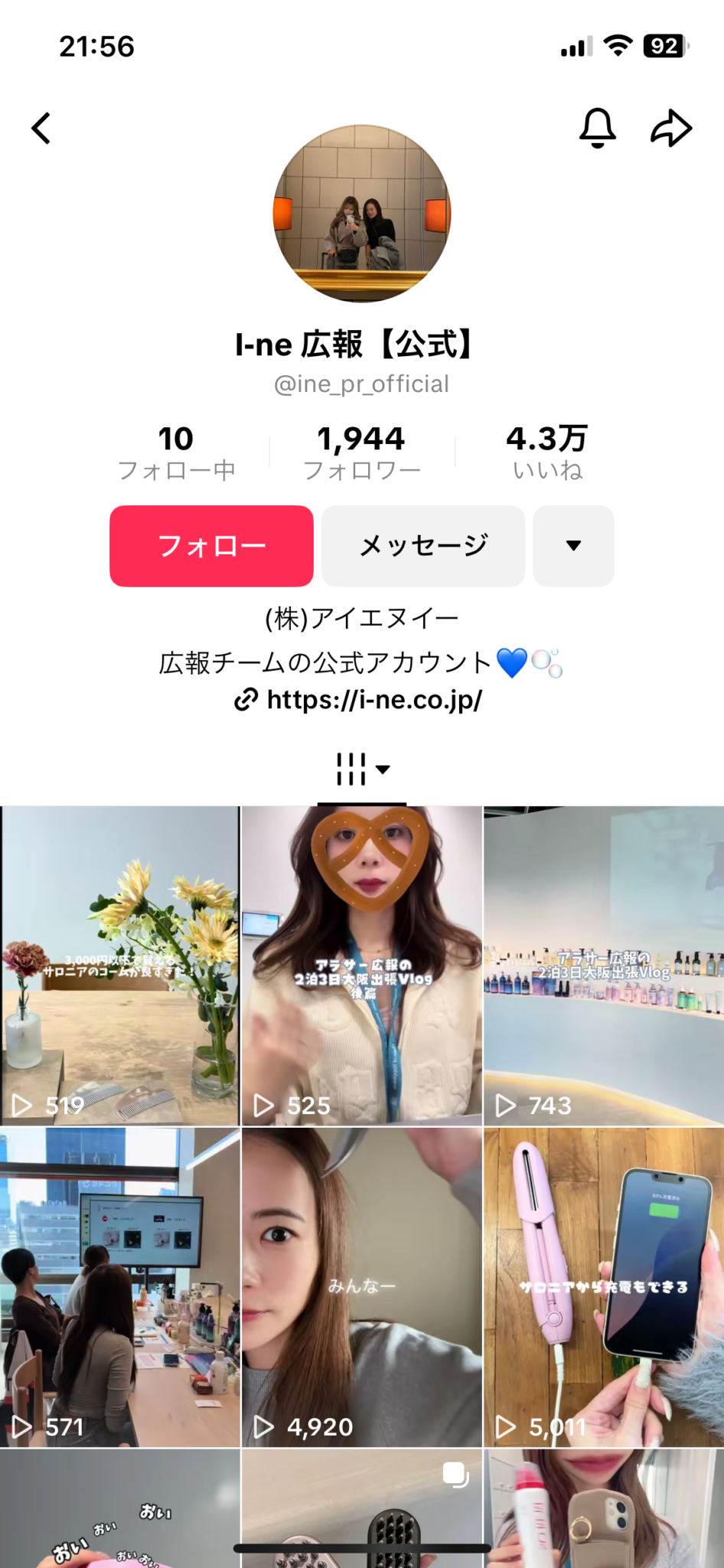Screen dimensions: 724x1568
Task: Open the I-ne 広報 profile picture
Action: (362, 214)
